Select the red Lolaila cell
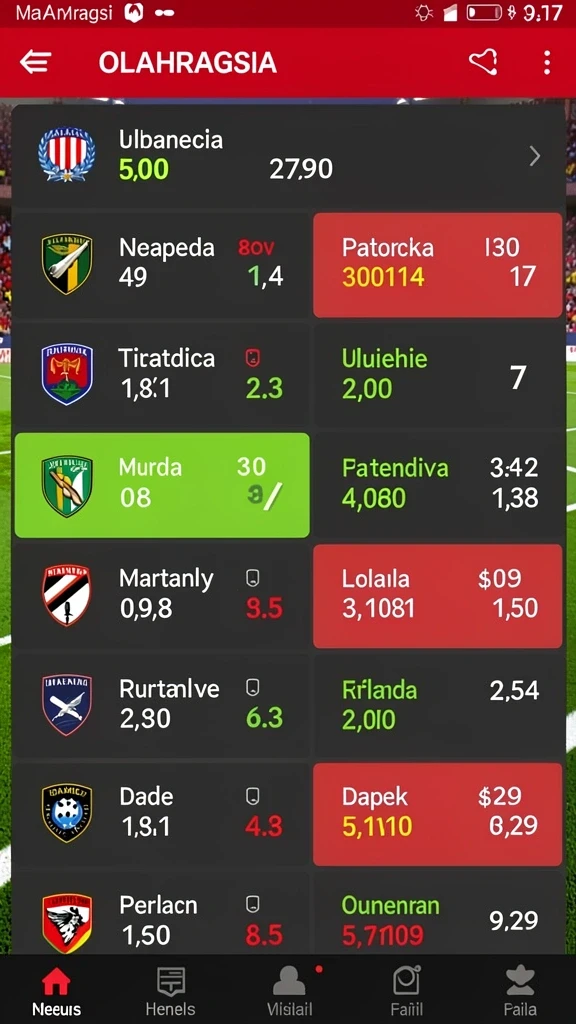Viewport: 576px width, 1024px height. 438,596
